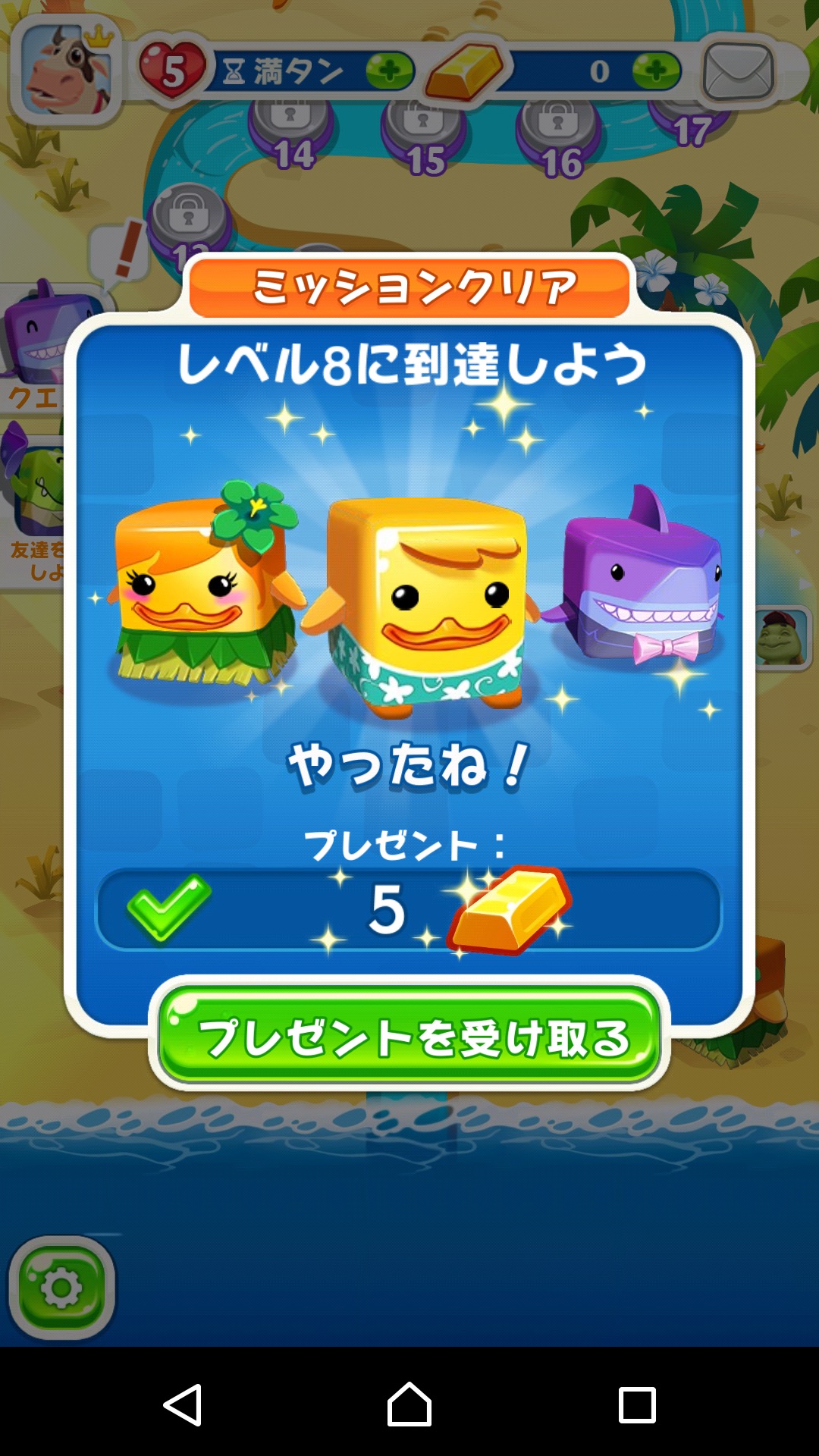The height and width of the screenshot is (1456, 819).
Task: Open the cow player profile avatar
Action: 66,70
